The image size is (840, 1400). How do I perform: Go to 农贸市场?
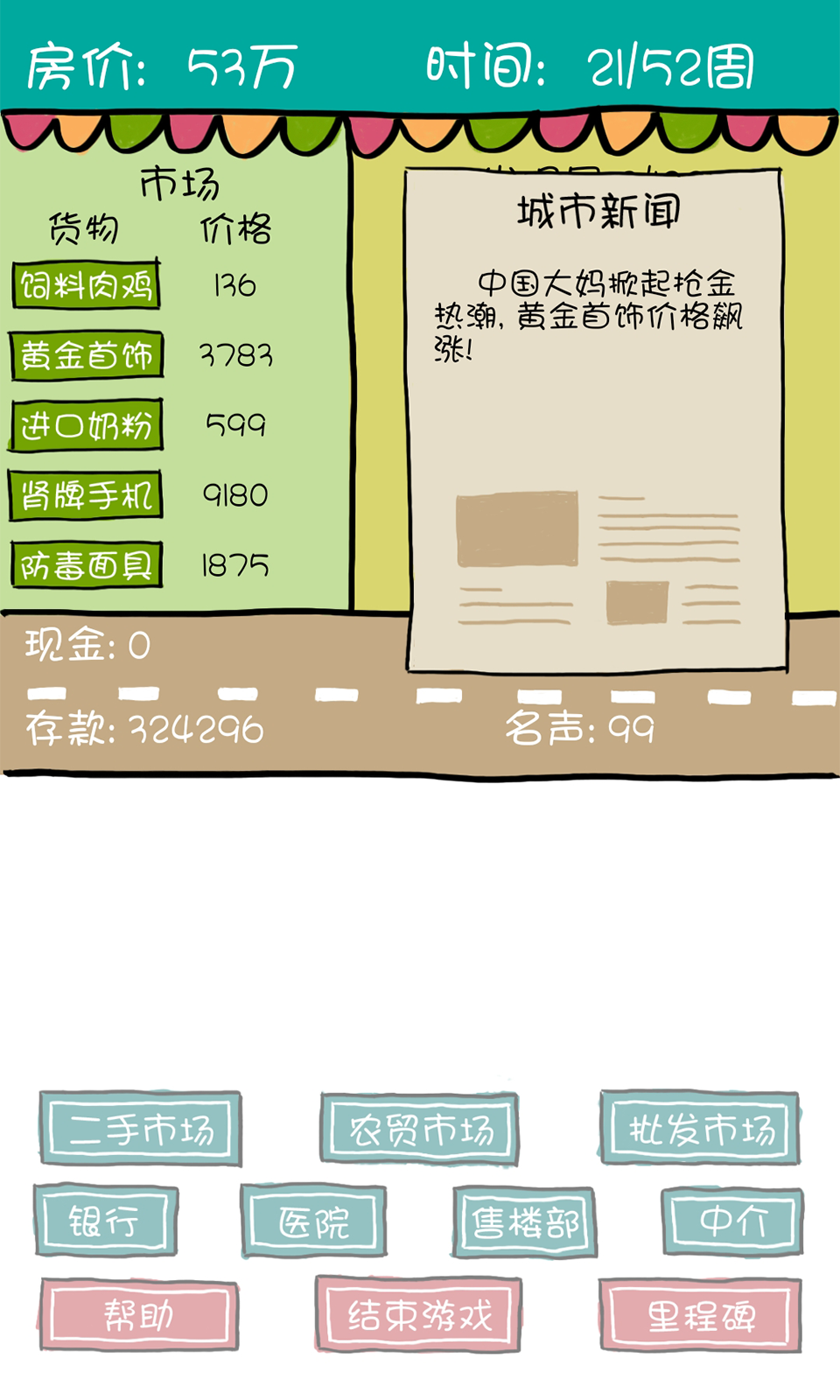coord(420,1129)
